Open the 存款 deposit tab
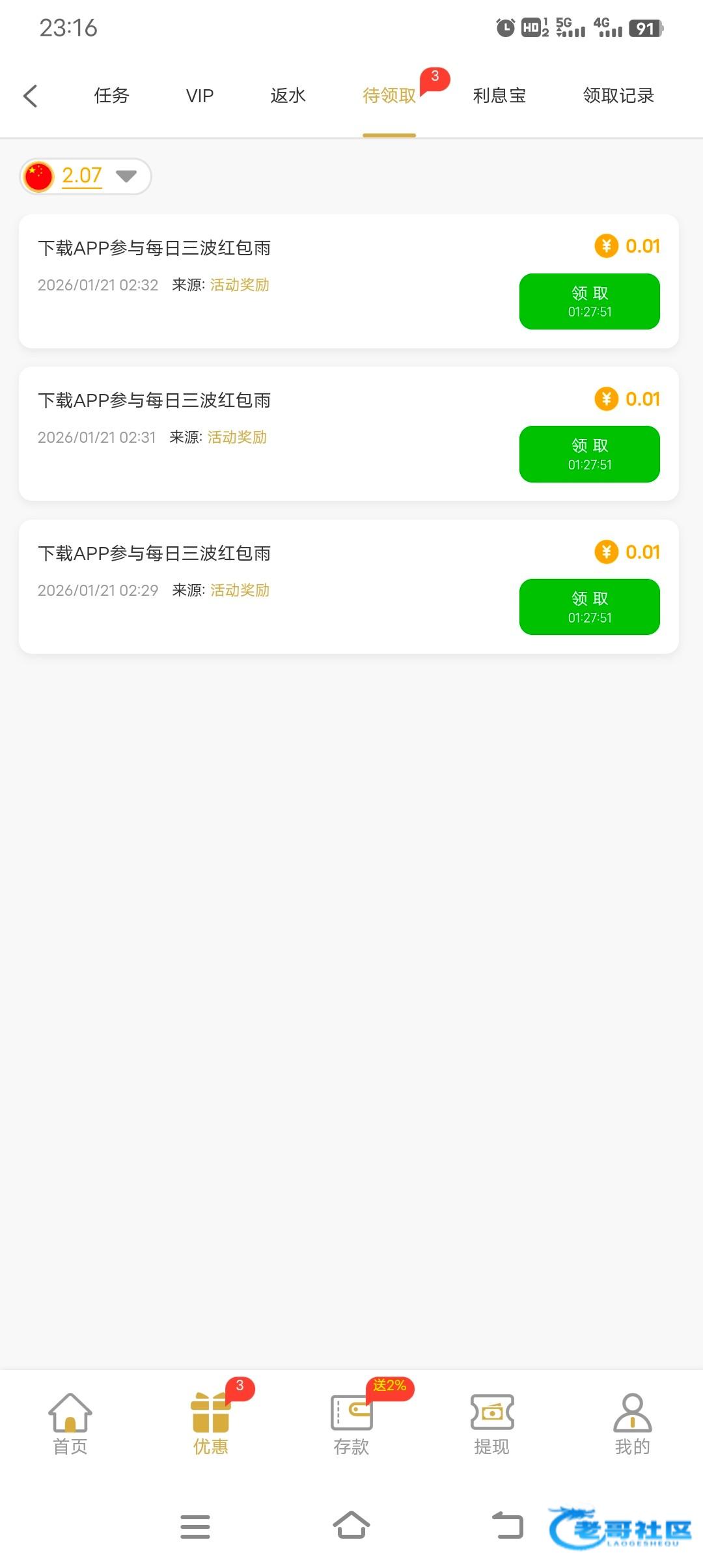This screenshot has height=1568, width=703. coord(351,1423)
